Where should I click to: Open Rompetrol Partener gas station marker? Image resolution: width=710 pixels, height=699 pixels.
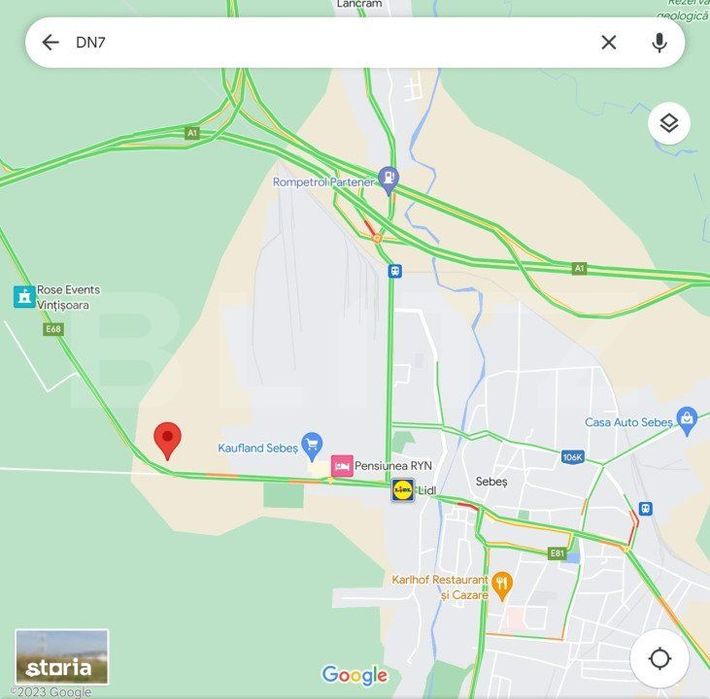[x=389, y=179]
